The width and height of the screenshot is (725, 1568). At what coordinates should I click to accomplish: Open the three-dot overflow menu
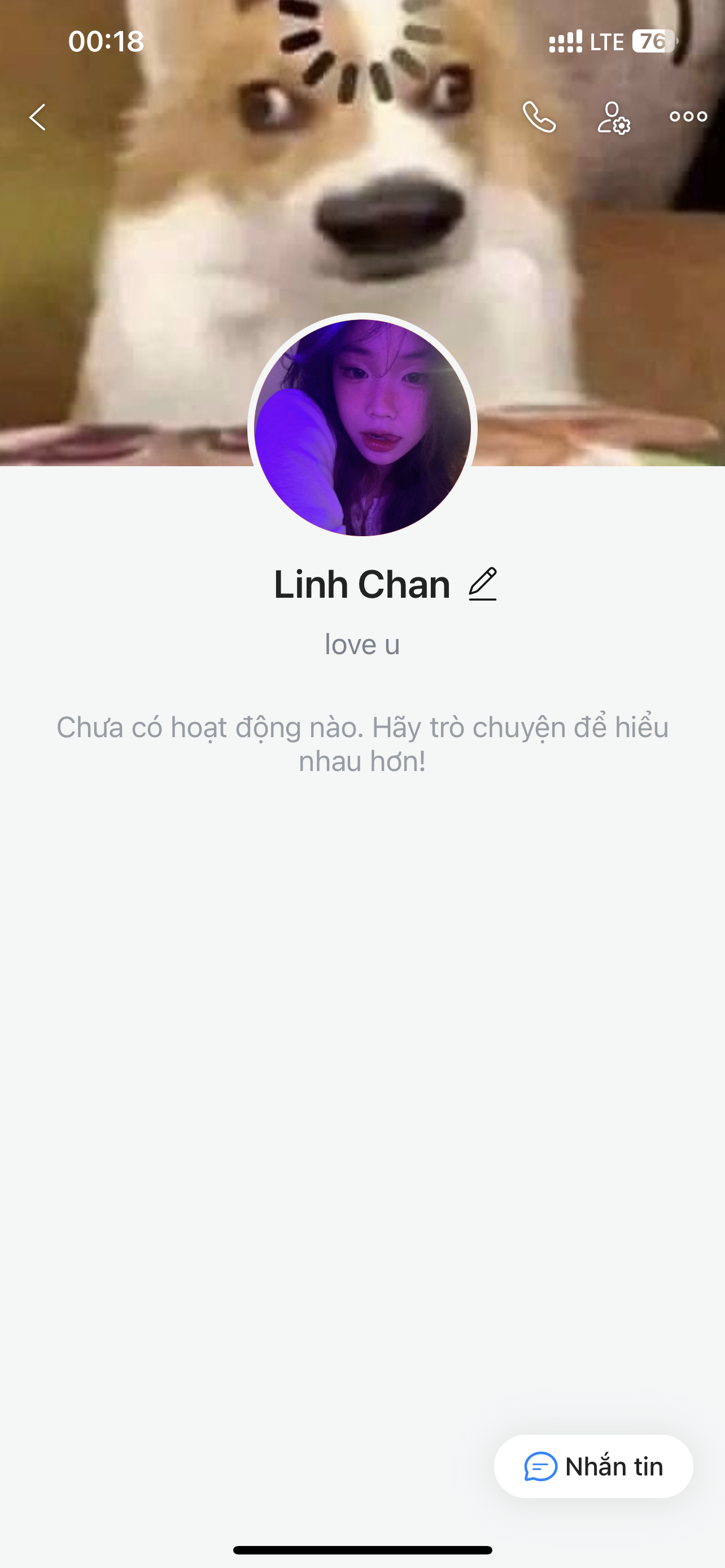pyautogui.click(x=688, y=116)
